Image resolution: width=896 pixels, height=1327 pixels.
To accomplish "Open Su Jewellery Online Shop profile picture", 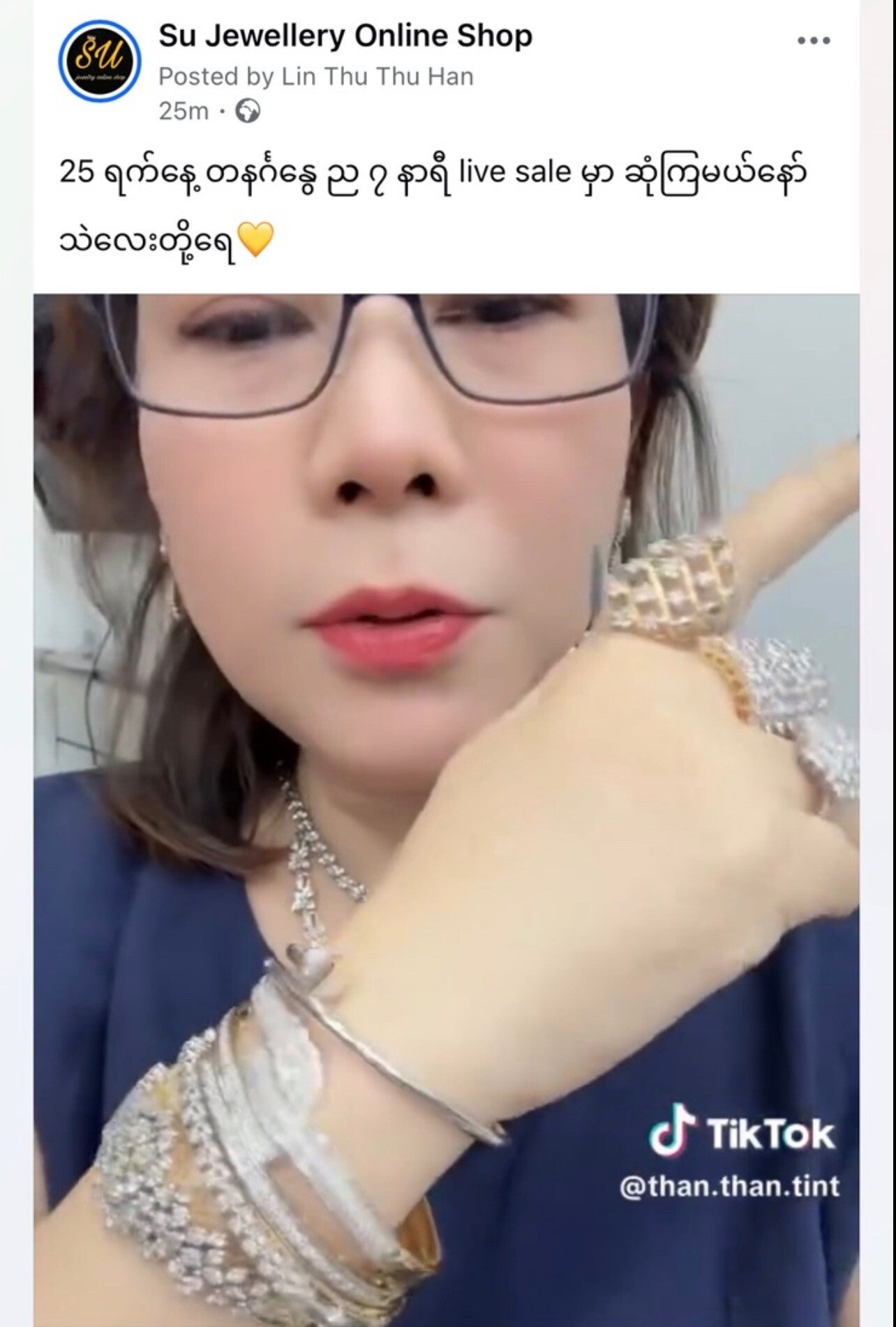I will (x=100, y=61).
